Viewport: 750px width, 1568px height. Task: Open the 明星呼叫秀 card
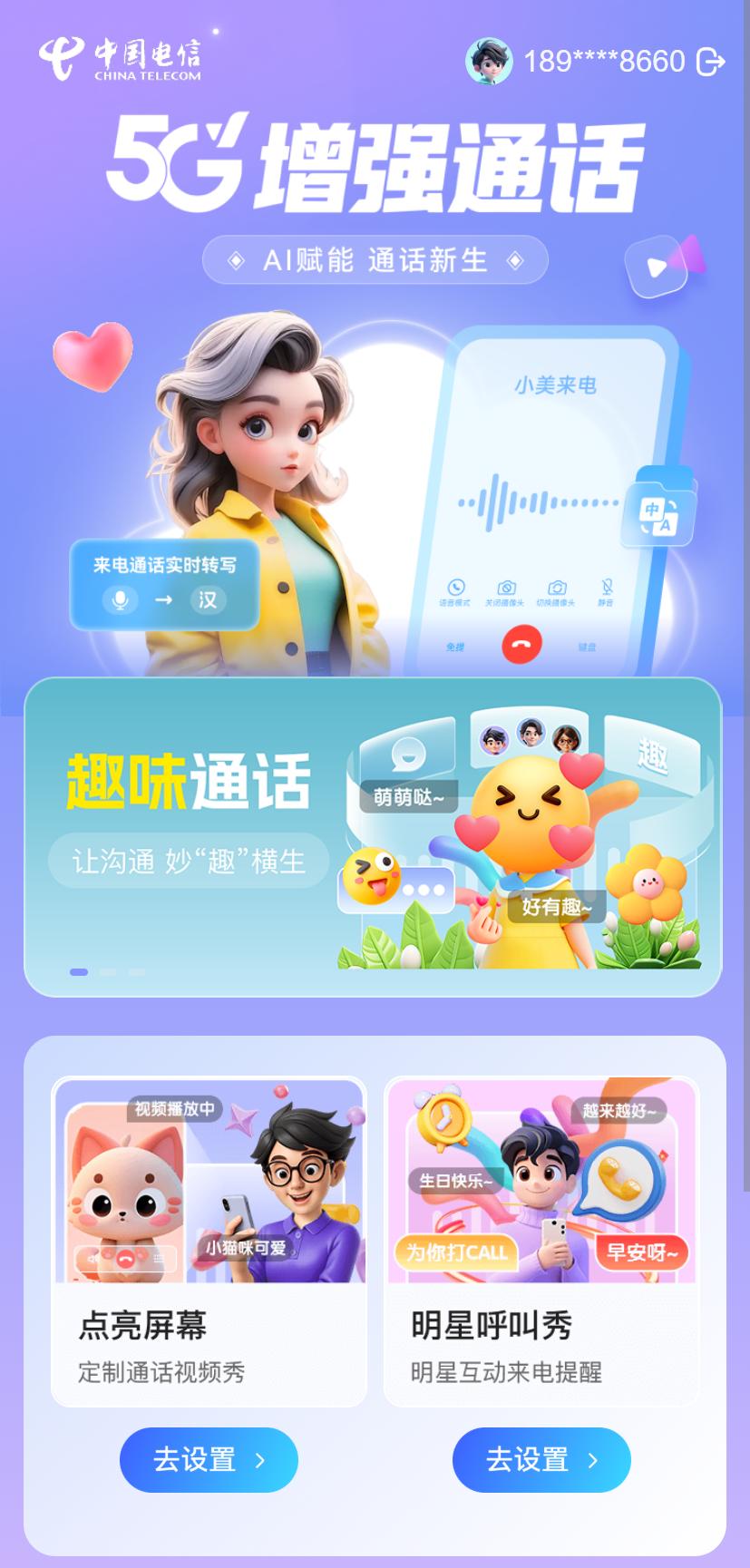tap(541, 1241)
